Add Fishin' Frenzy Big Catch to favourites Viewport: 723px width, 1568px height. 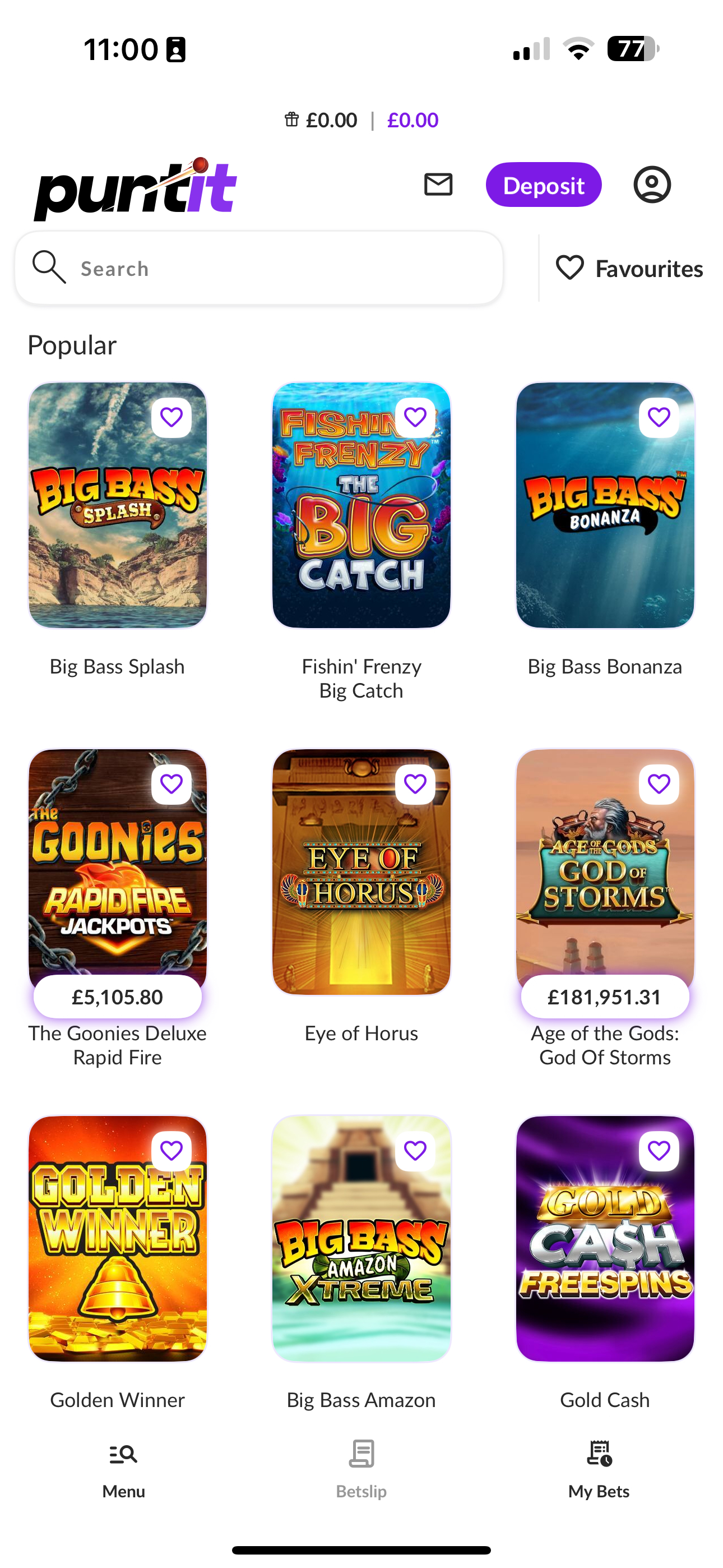(x=415, y=418)
